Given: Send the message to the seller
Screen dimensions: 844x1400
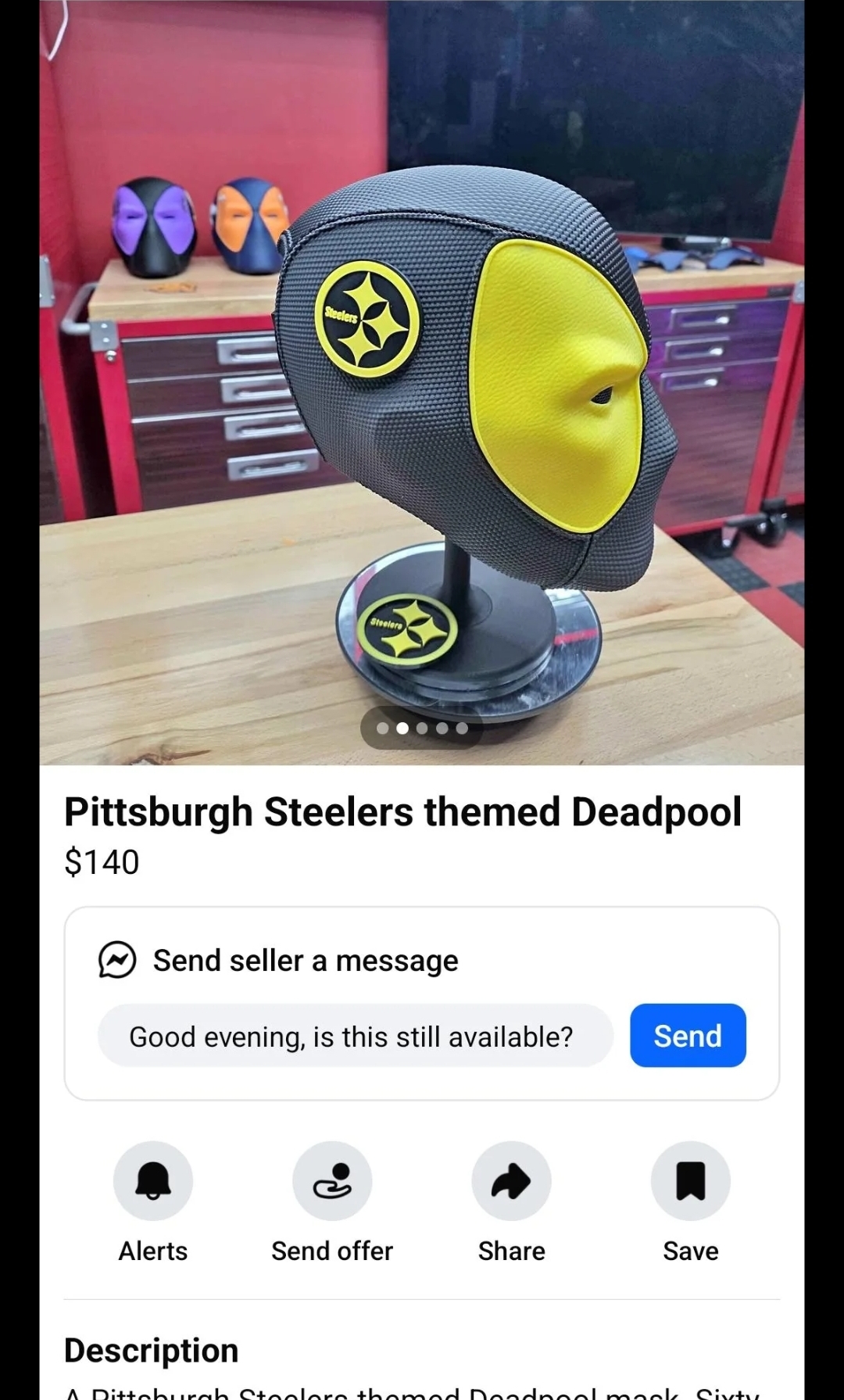Looking at the screenshot, I should [687, 1035].
